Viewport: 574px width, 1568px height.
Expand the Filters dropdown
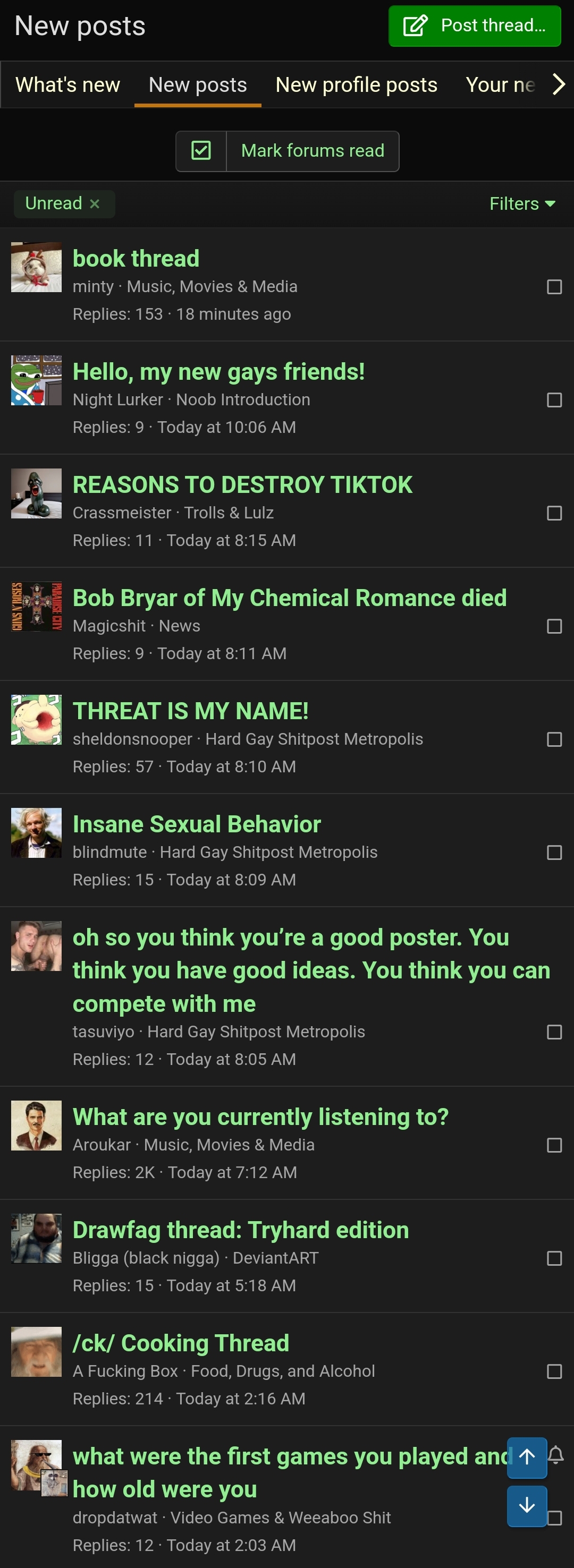[521, 204]
